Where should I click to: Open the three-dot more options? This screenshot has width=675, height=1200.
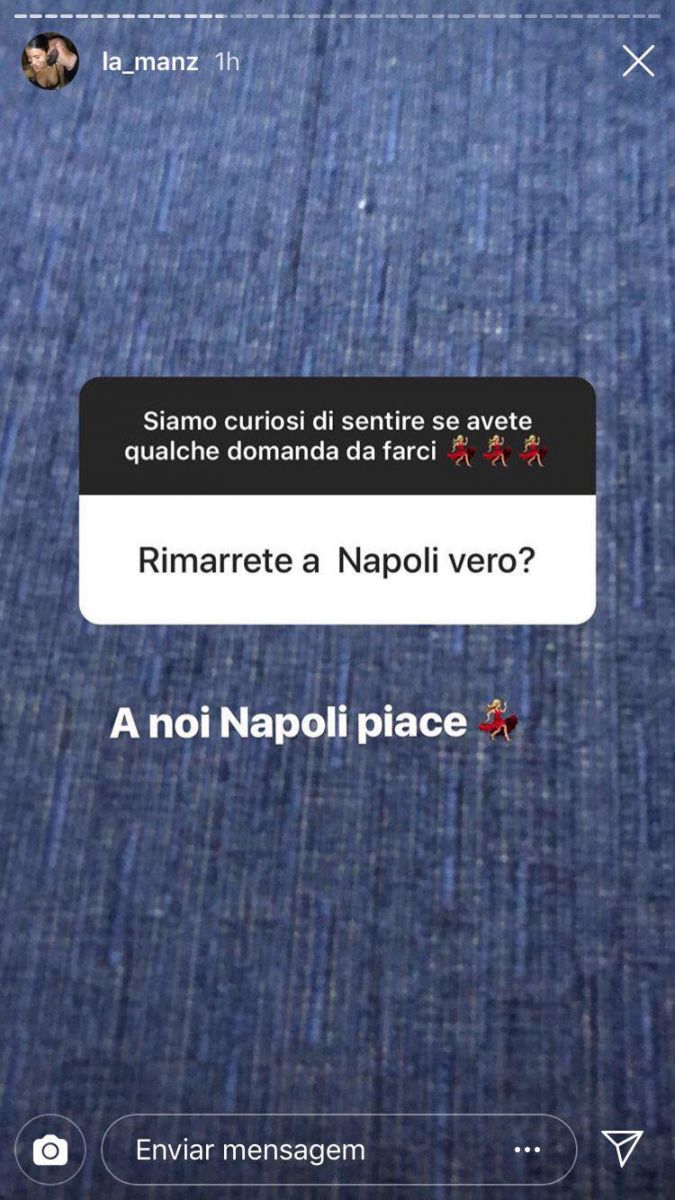(x=527, y=1150)
